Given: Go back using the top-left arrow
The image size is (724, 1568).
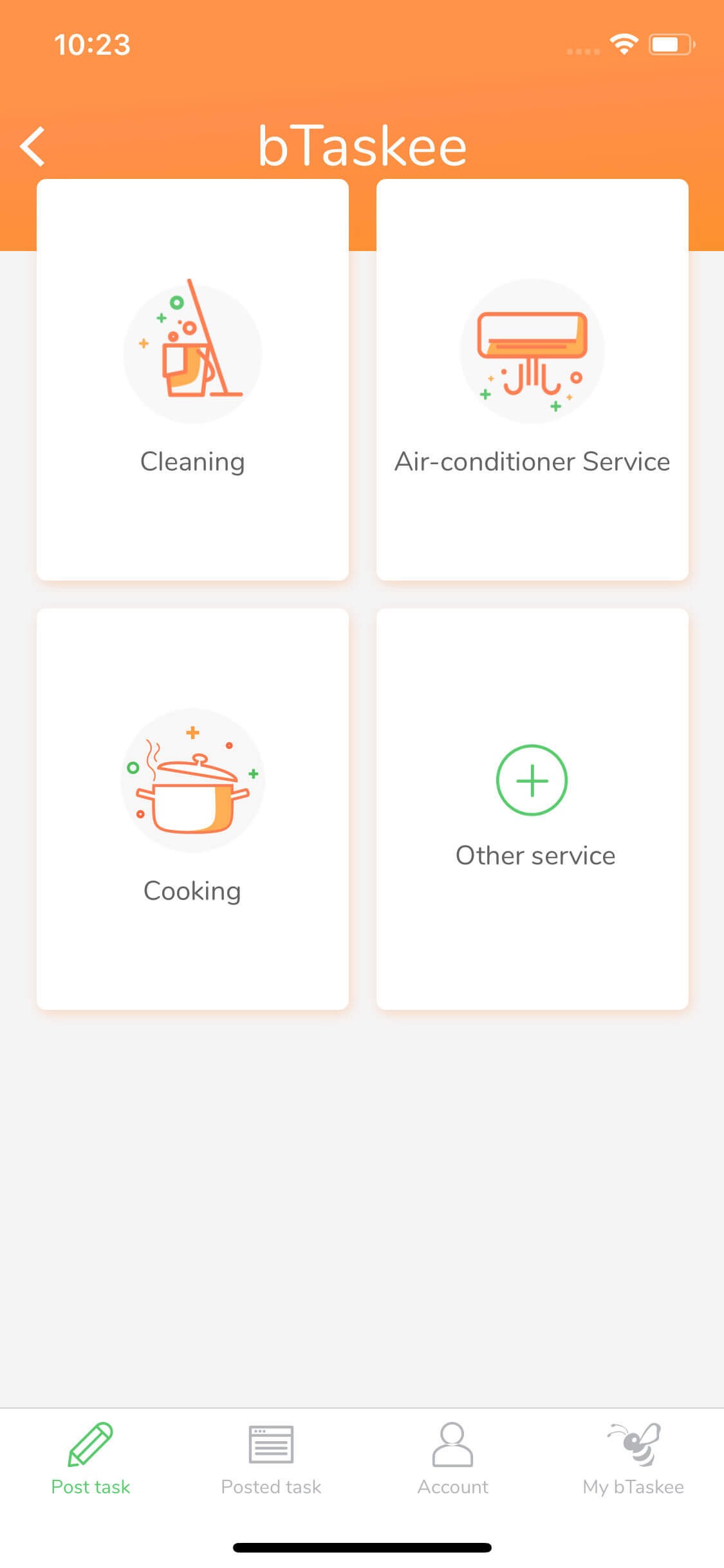Looking at the screenshot, I should click(33, 147).
